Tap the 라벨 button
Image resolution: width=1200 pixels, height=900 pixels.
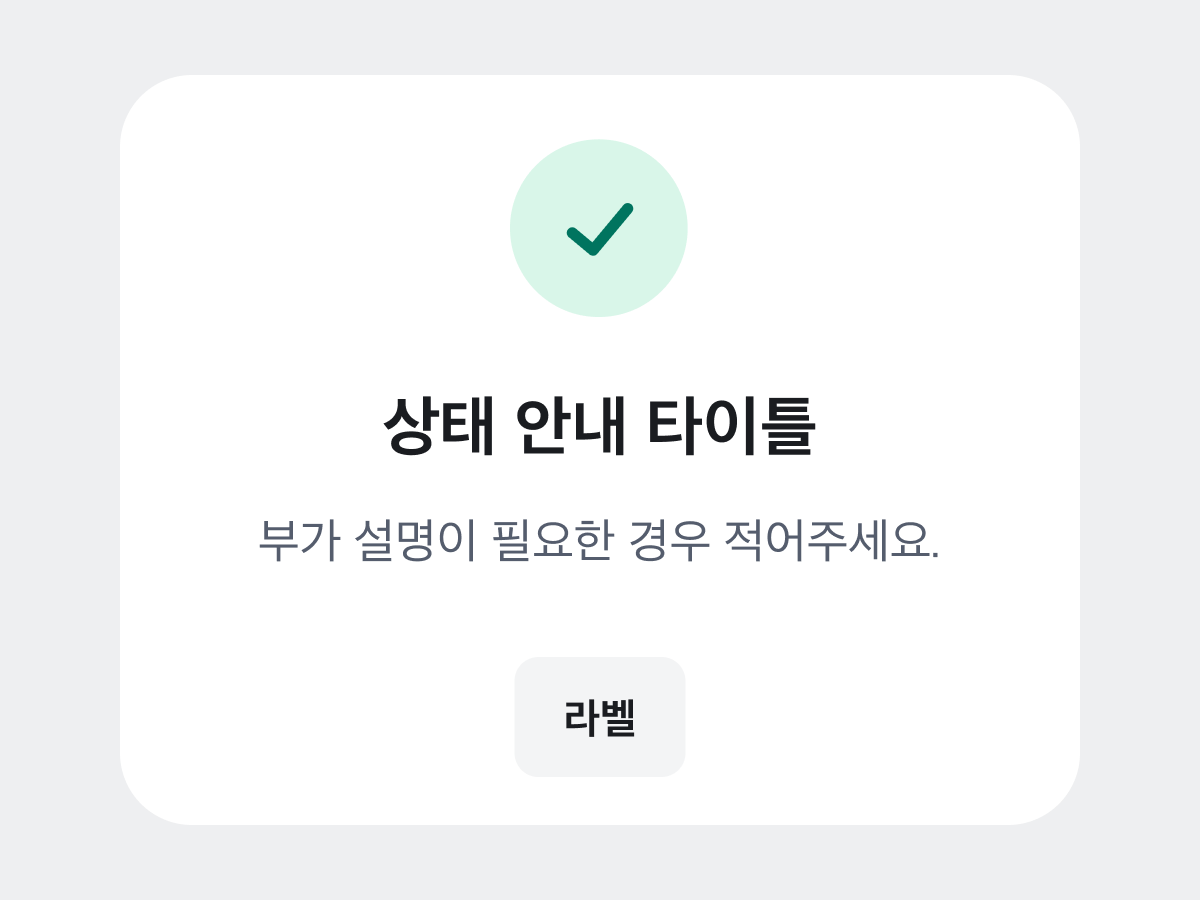coord(600,717)
